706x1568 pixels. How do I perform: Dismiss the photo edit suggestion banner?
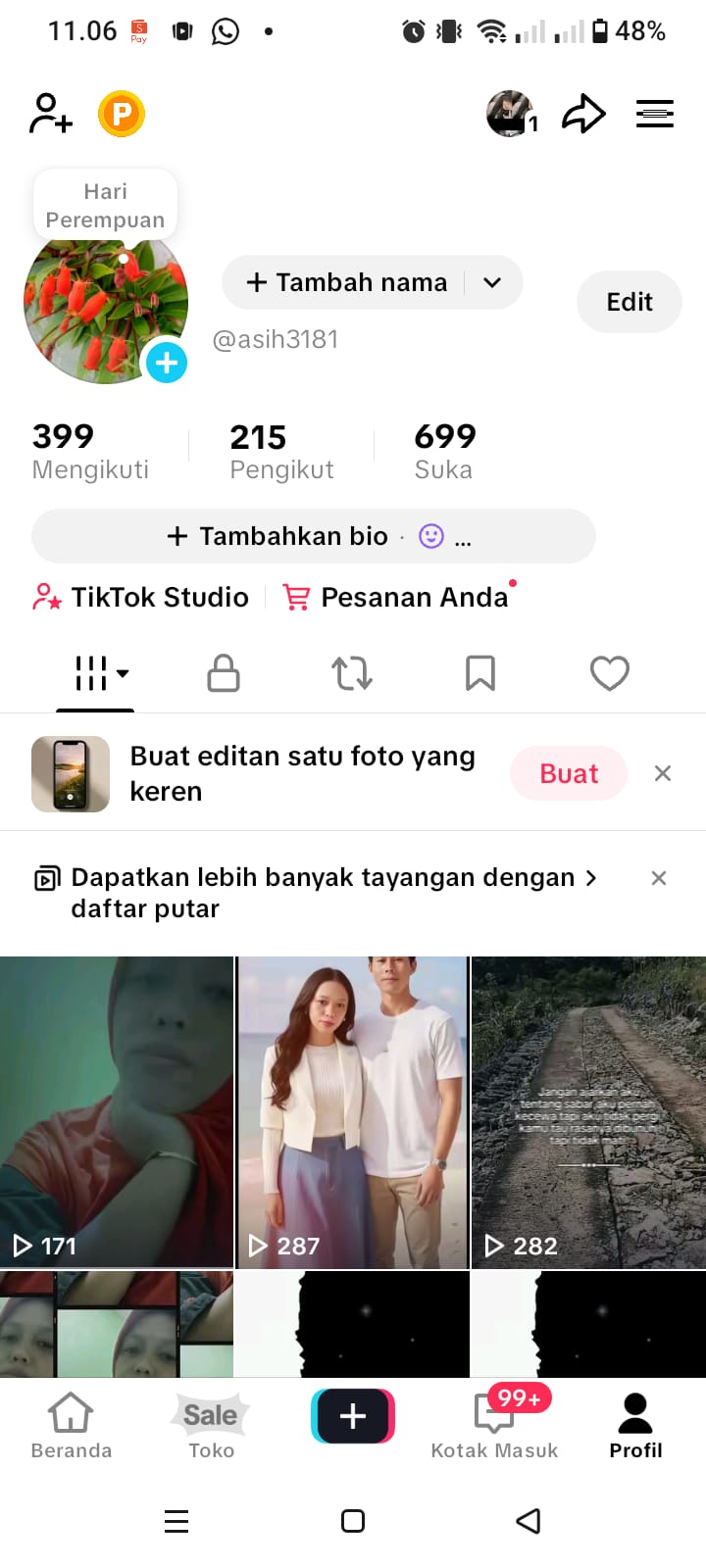[x=663, y=773]
